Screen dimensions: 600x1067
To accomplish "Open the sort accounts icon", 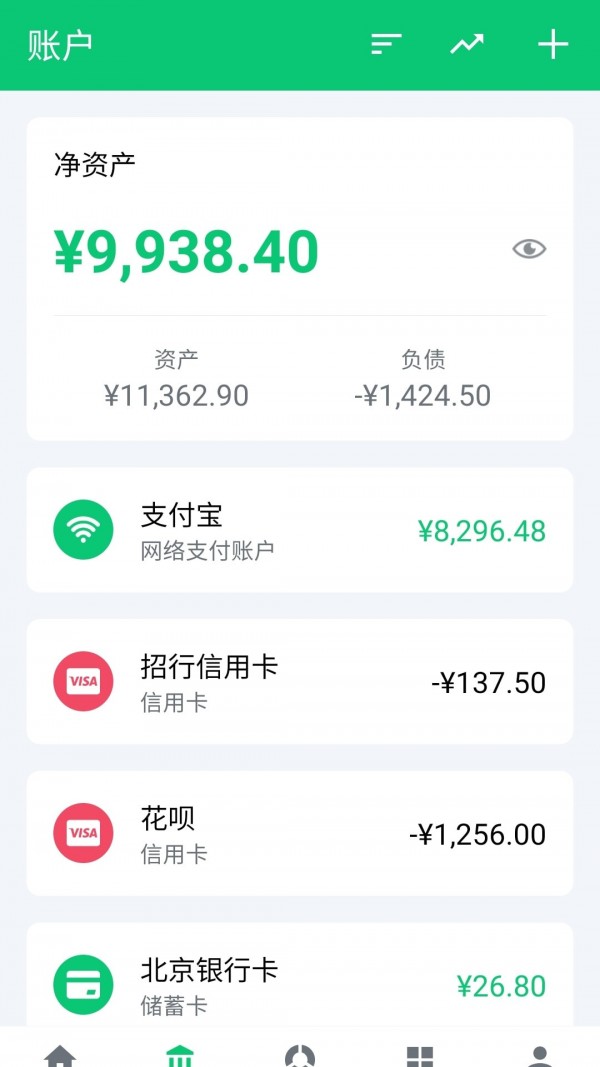I will point(386,44).
